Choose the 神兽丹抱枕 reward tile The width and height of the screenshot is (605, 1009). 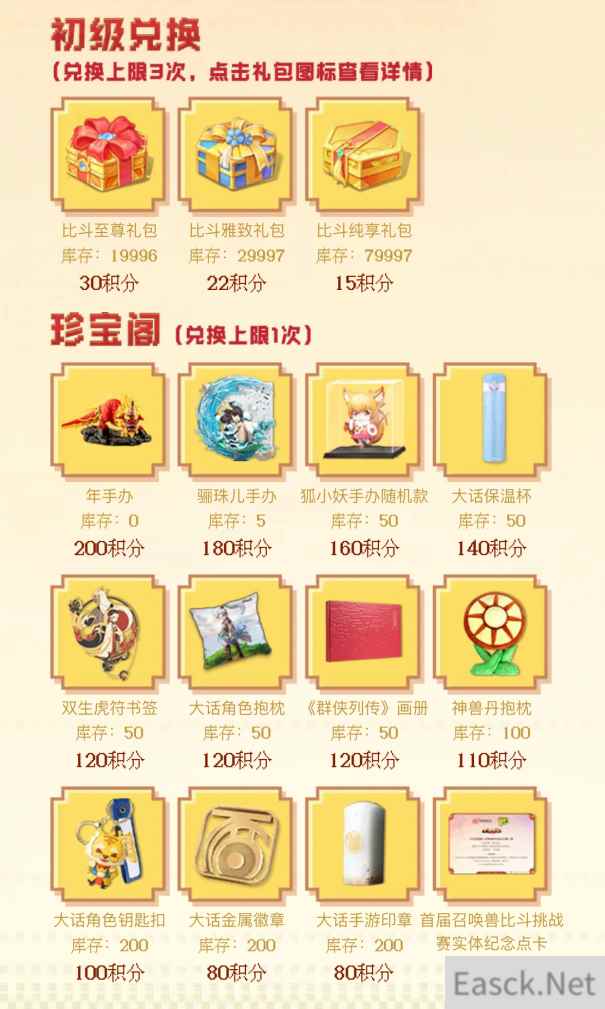click(490, 633)
